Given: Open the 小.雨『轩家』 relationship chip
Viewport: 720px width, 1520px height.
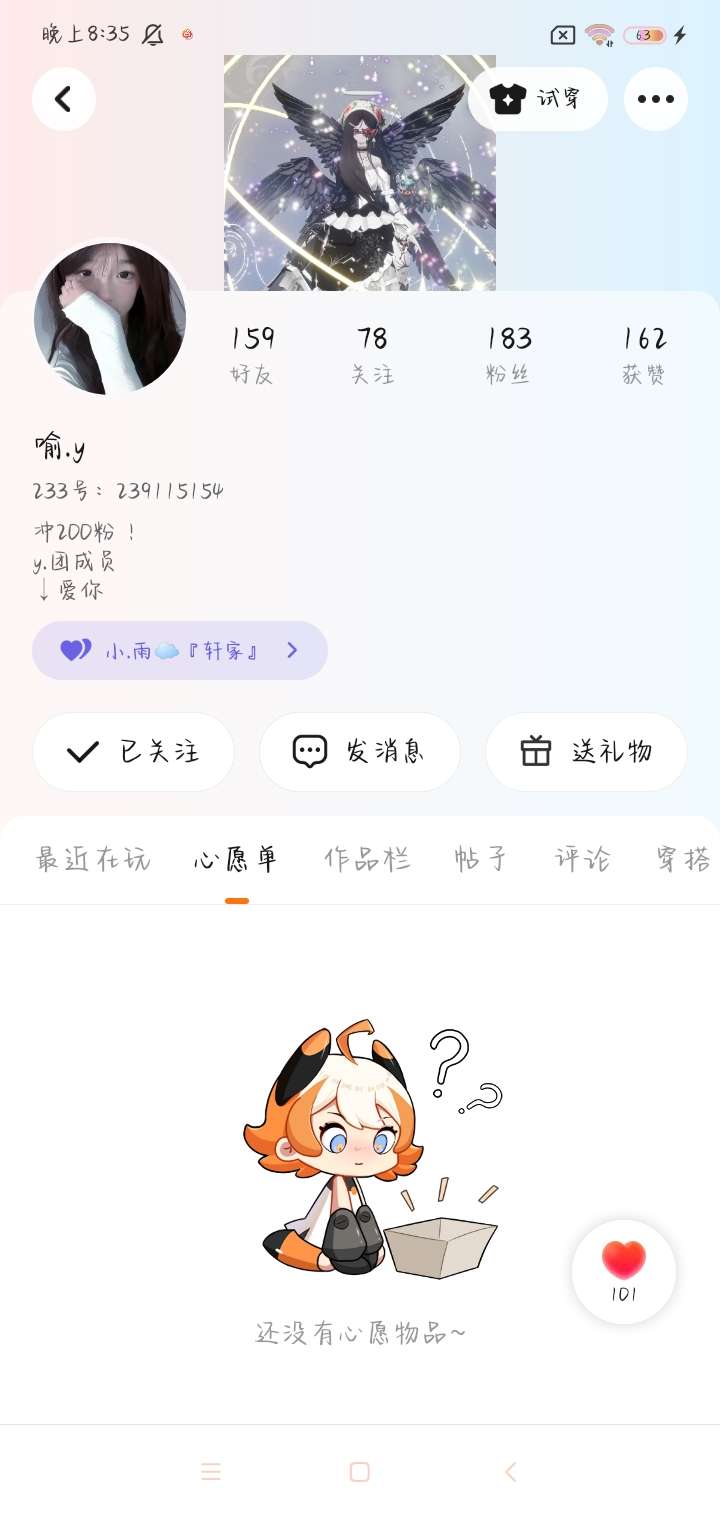Looking at the screenshot, I should [180, 651].
